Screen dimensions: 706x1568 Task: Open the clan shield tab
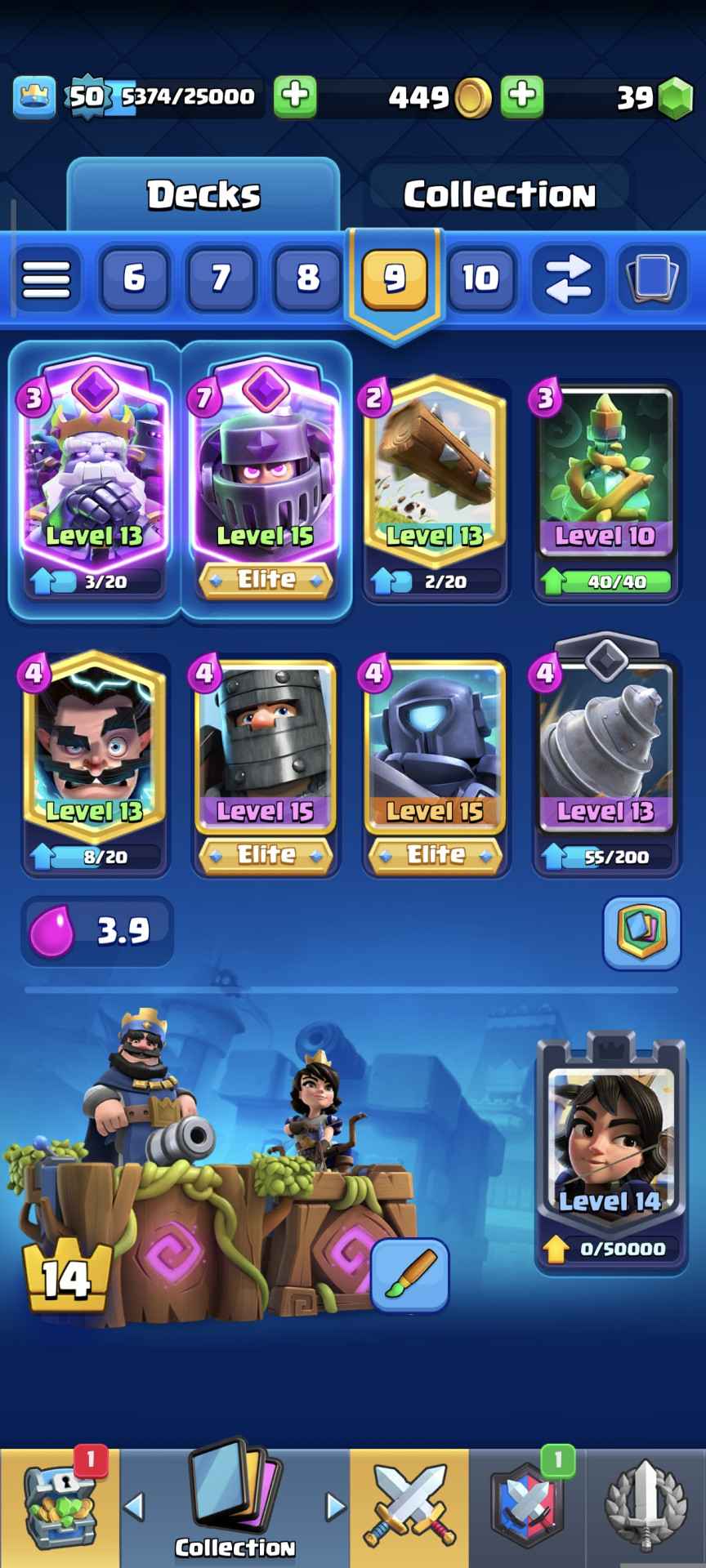(528, 1508)
